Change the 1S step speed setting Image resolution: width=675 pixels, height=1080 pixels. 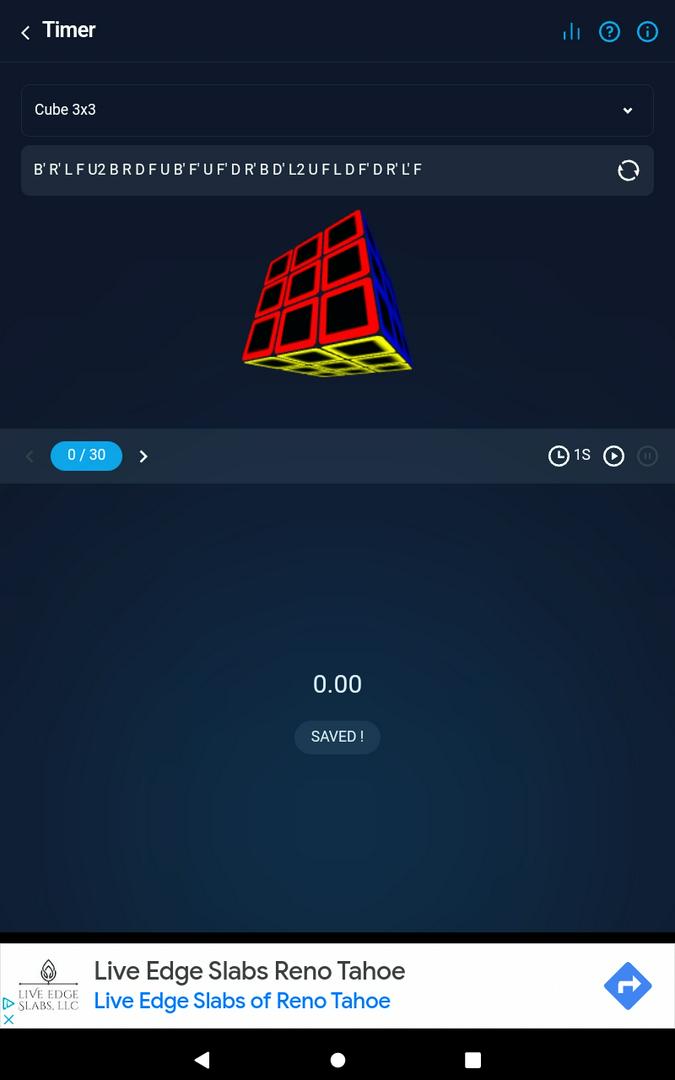570,456
